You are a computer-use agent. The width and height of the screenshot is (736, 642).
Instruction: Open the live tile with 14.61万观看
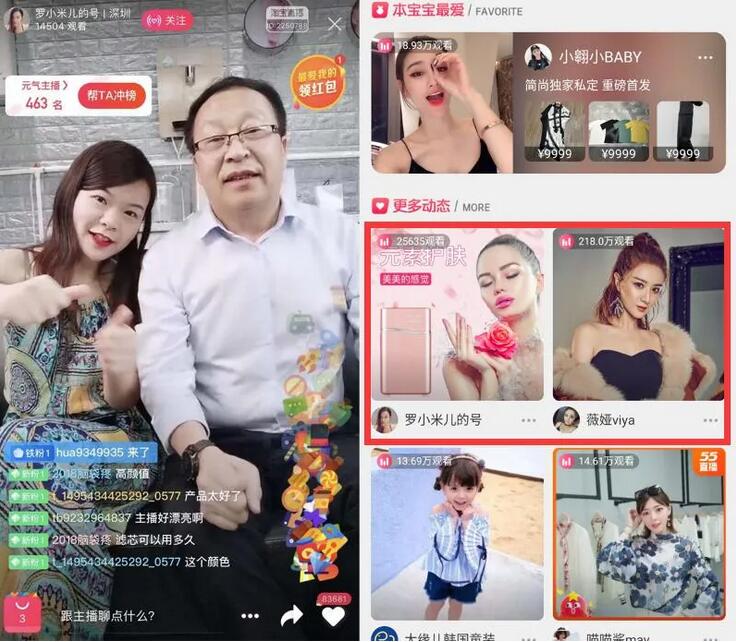pos(638,535)
